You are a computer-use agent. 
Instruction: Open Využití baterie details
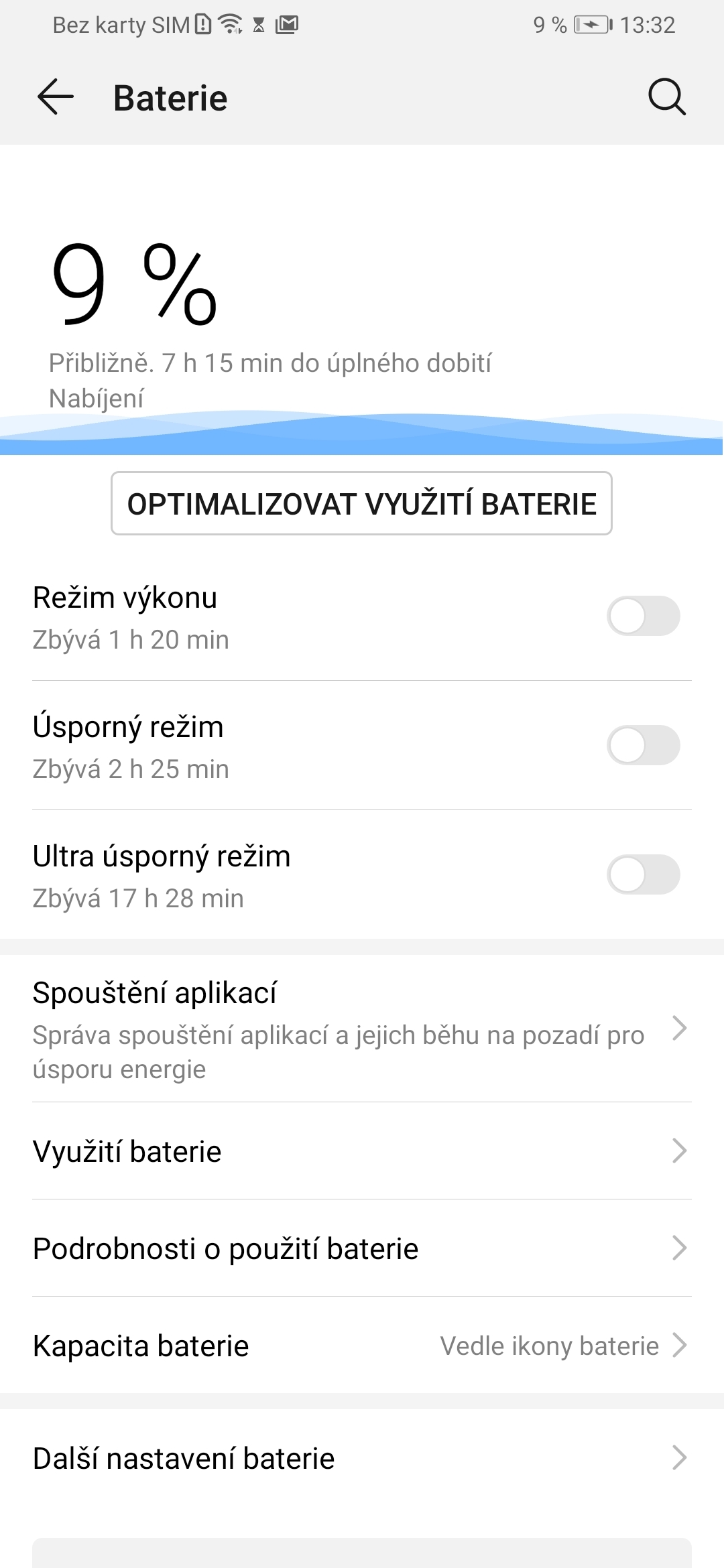coord(362,1151)
